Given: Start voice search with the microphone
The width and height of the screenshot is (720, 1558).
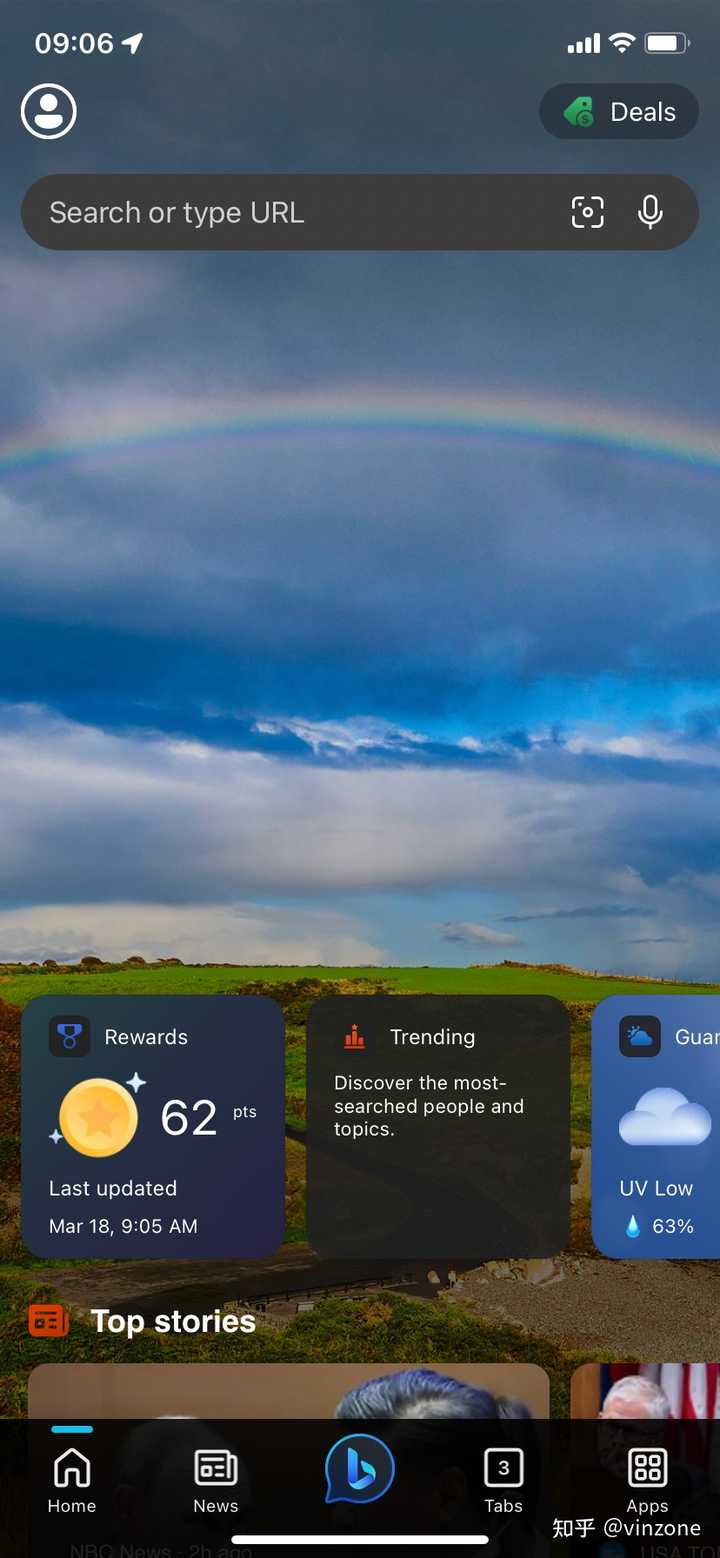Looking at the screenshot, I should (650, 212).
